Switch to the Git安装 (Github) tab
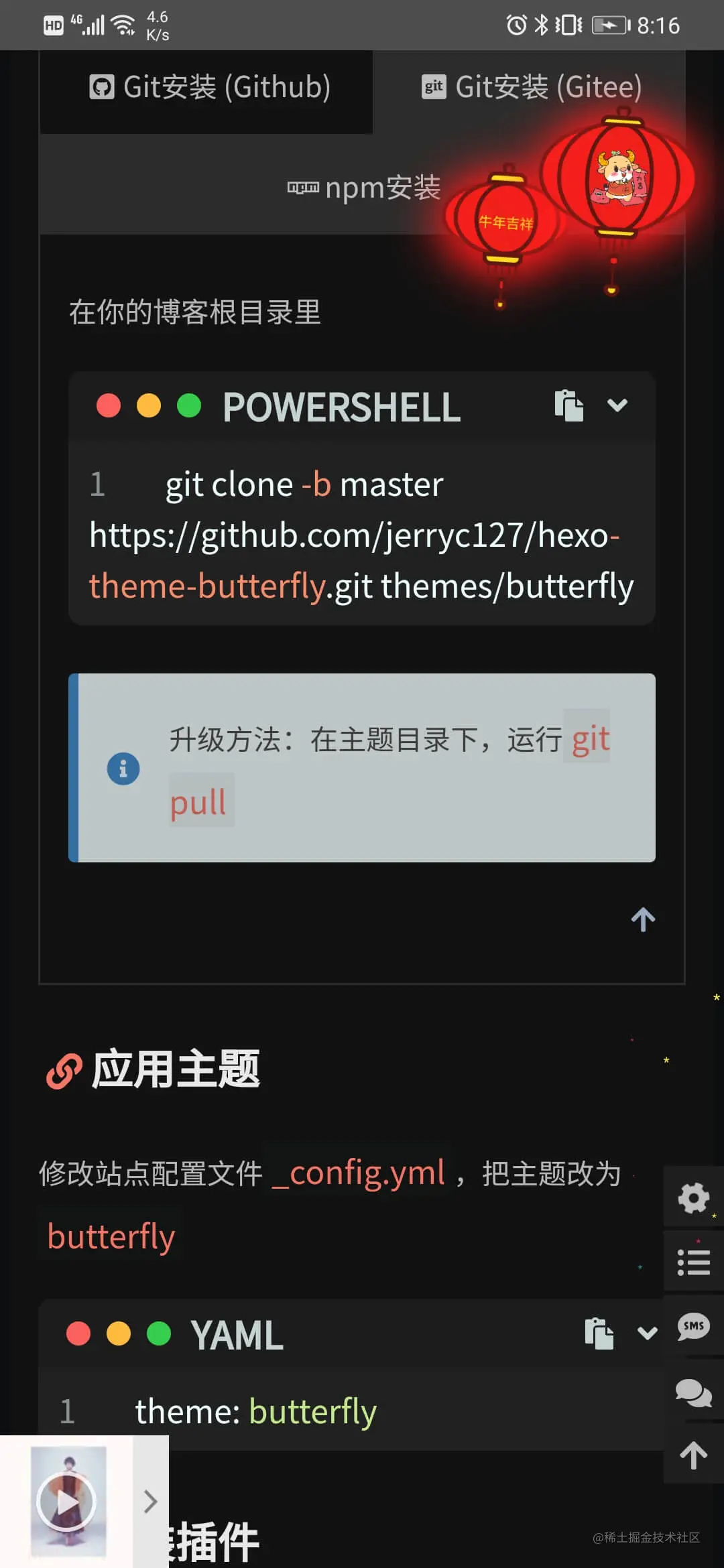This screenshot has height=1568, width=724. pyautogui.click(x=209, y=88)
